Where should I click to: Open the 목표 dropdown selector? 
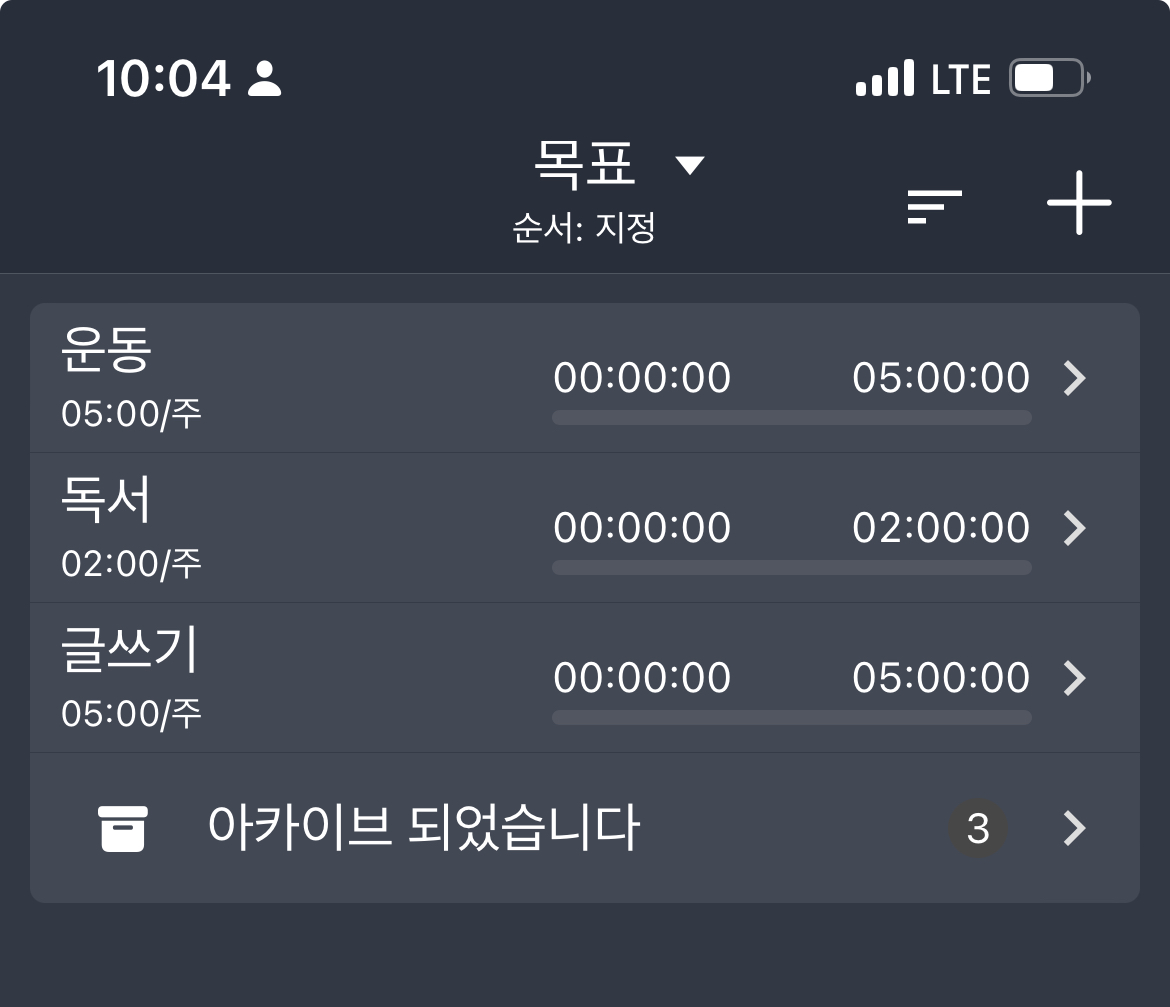pos(617,165)
